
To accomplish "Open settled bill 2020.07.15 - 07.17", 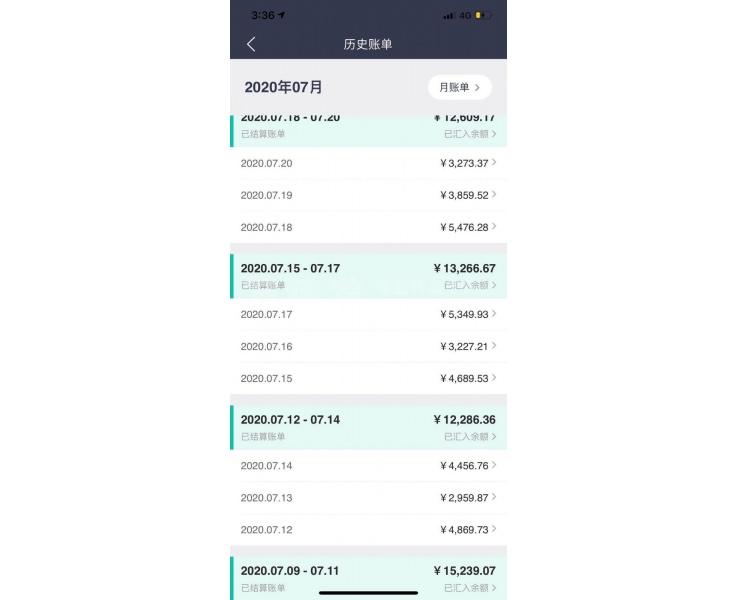I will click(368, 275).
